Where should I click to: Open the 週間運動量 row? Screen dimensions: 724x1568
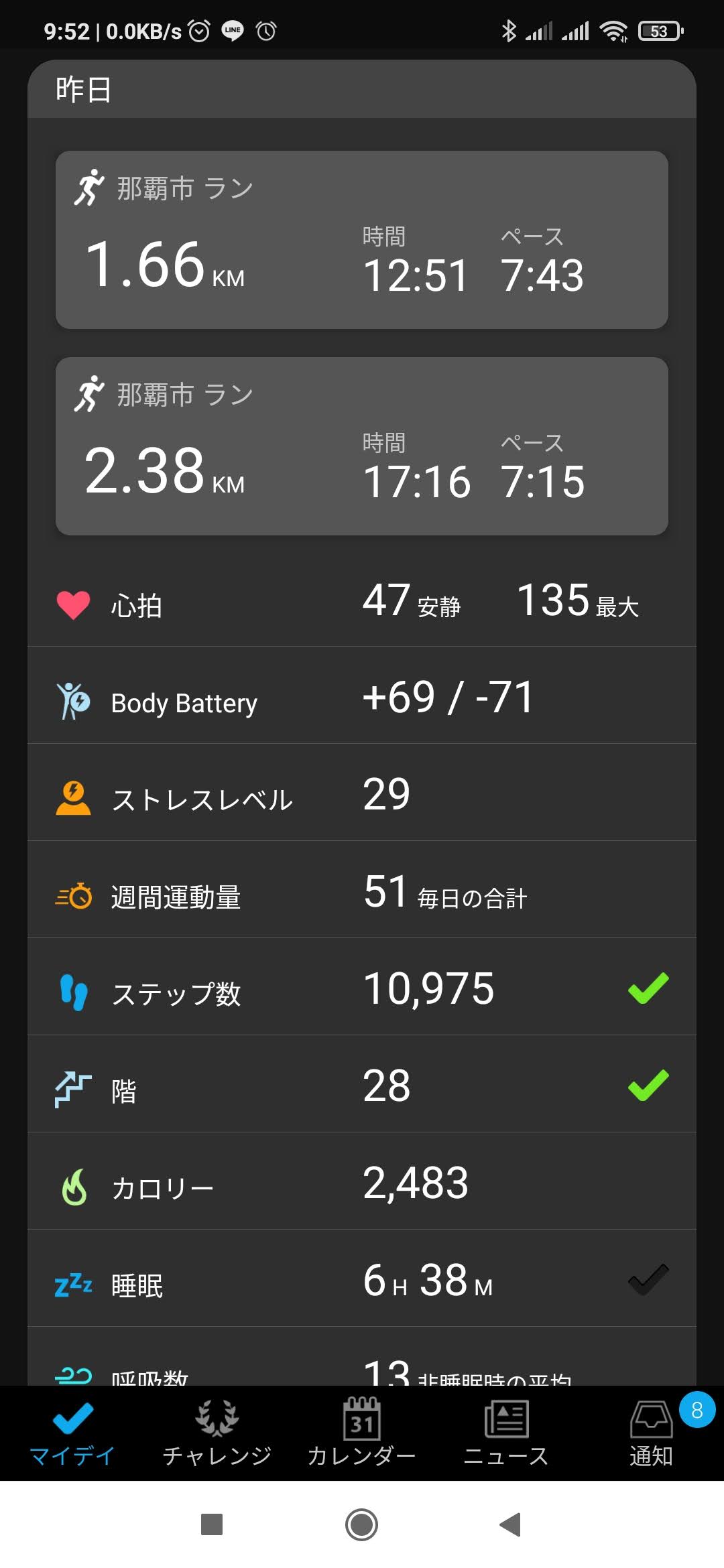[x=362, y=890]
